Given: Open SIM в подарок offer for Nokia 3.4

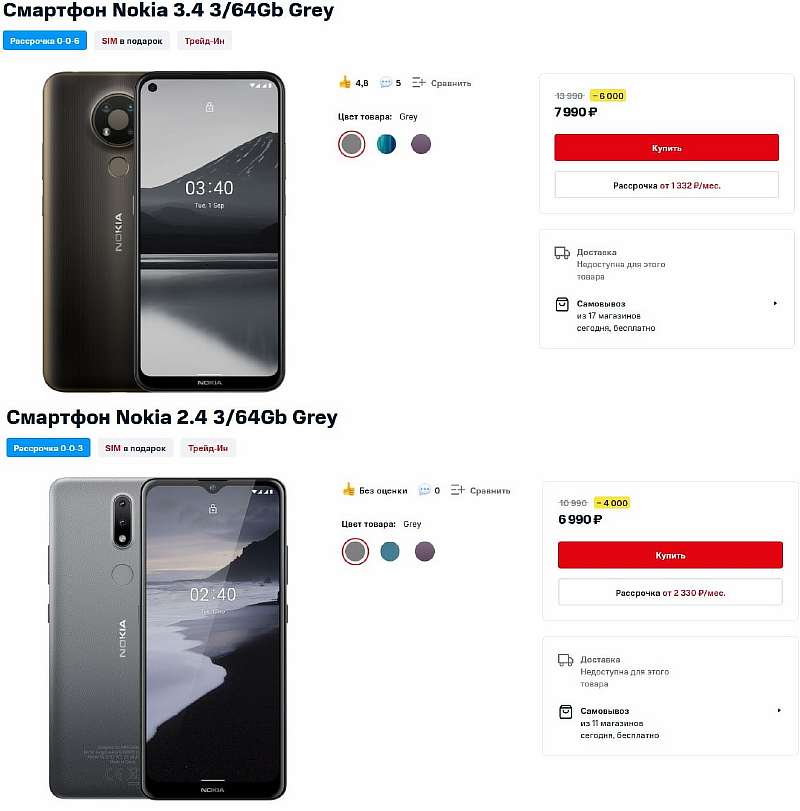Looking at the screenshot, I should click(133, 41).
